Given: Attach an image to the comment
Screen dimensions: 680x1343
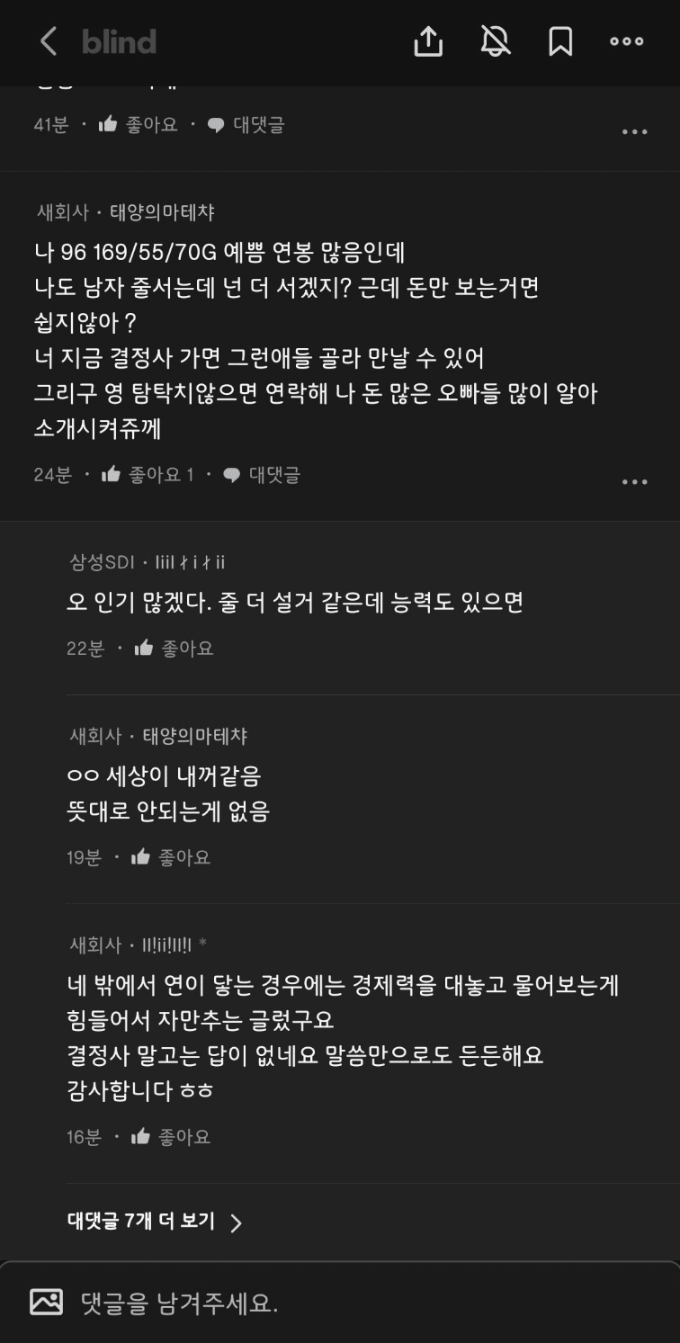Looking at the screenshot, I should pyautogui.click(x=46, y=1302).
